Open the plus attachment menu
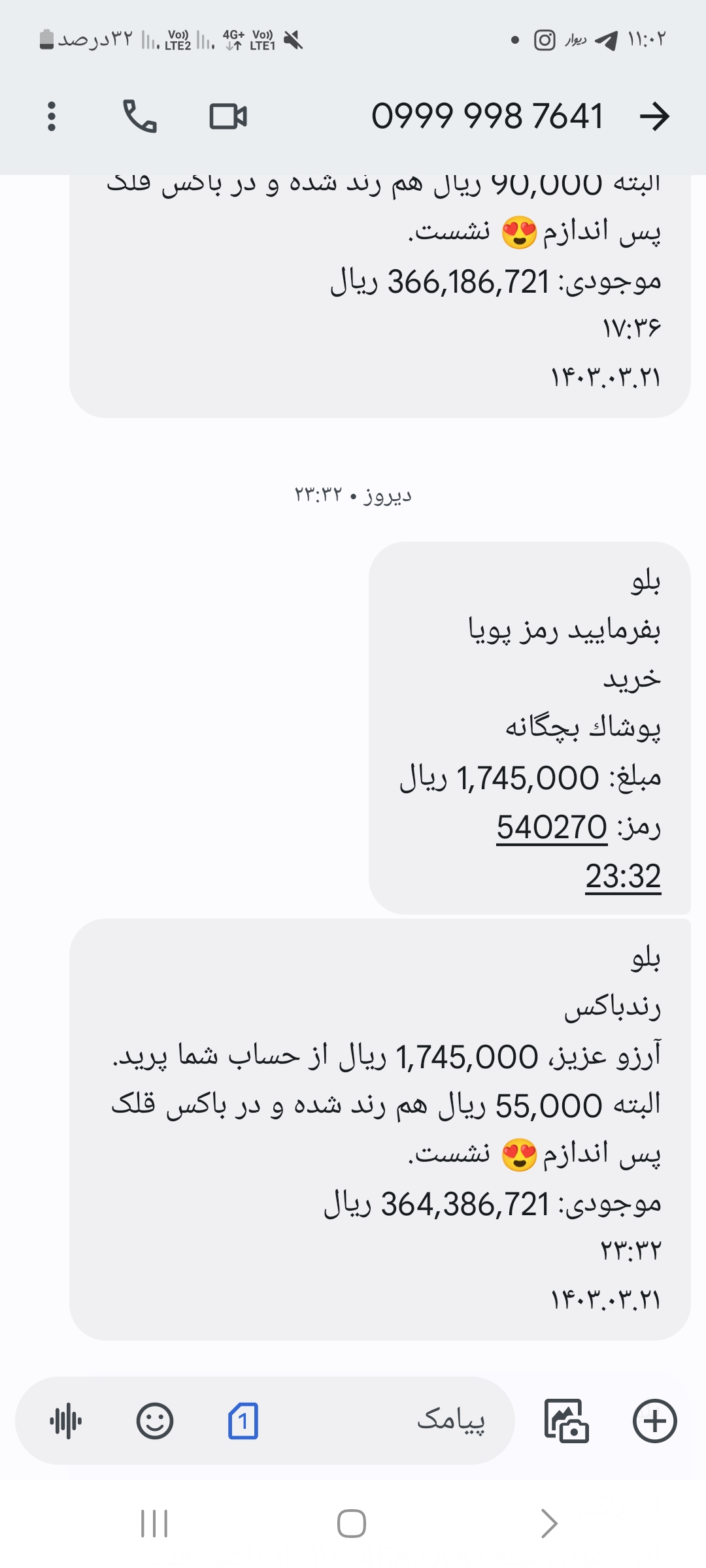Image resolution: width=706 pixels, height=1568 pixels. coord(654,1421)
